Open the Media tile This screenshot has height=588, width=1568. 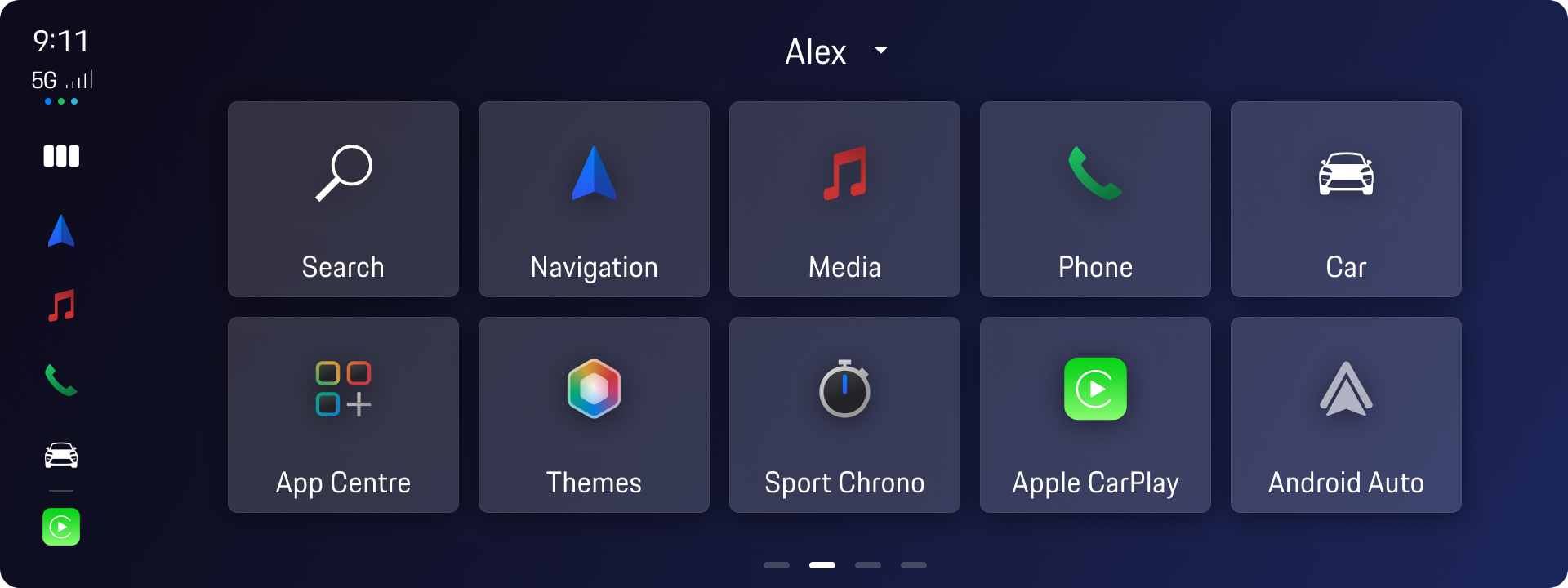[x=844, y=199]
